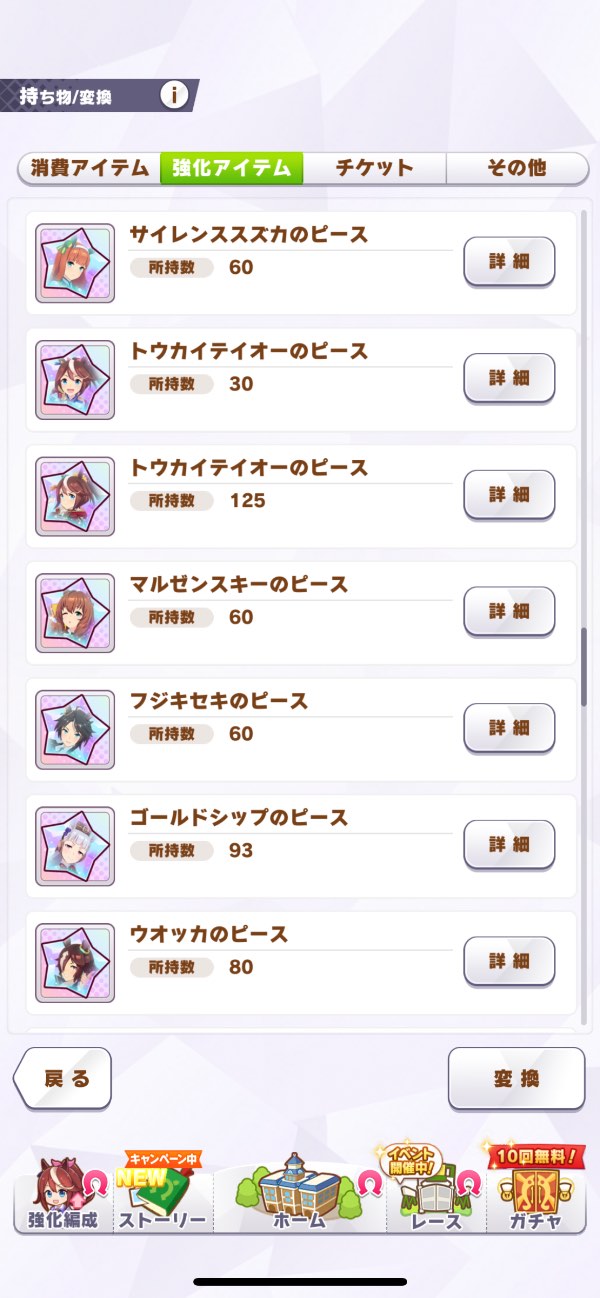This screenshot has width=600, height=1298.
Task: Open the info icon beside 持ち物/変換
Action: tap(174, 95)
